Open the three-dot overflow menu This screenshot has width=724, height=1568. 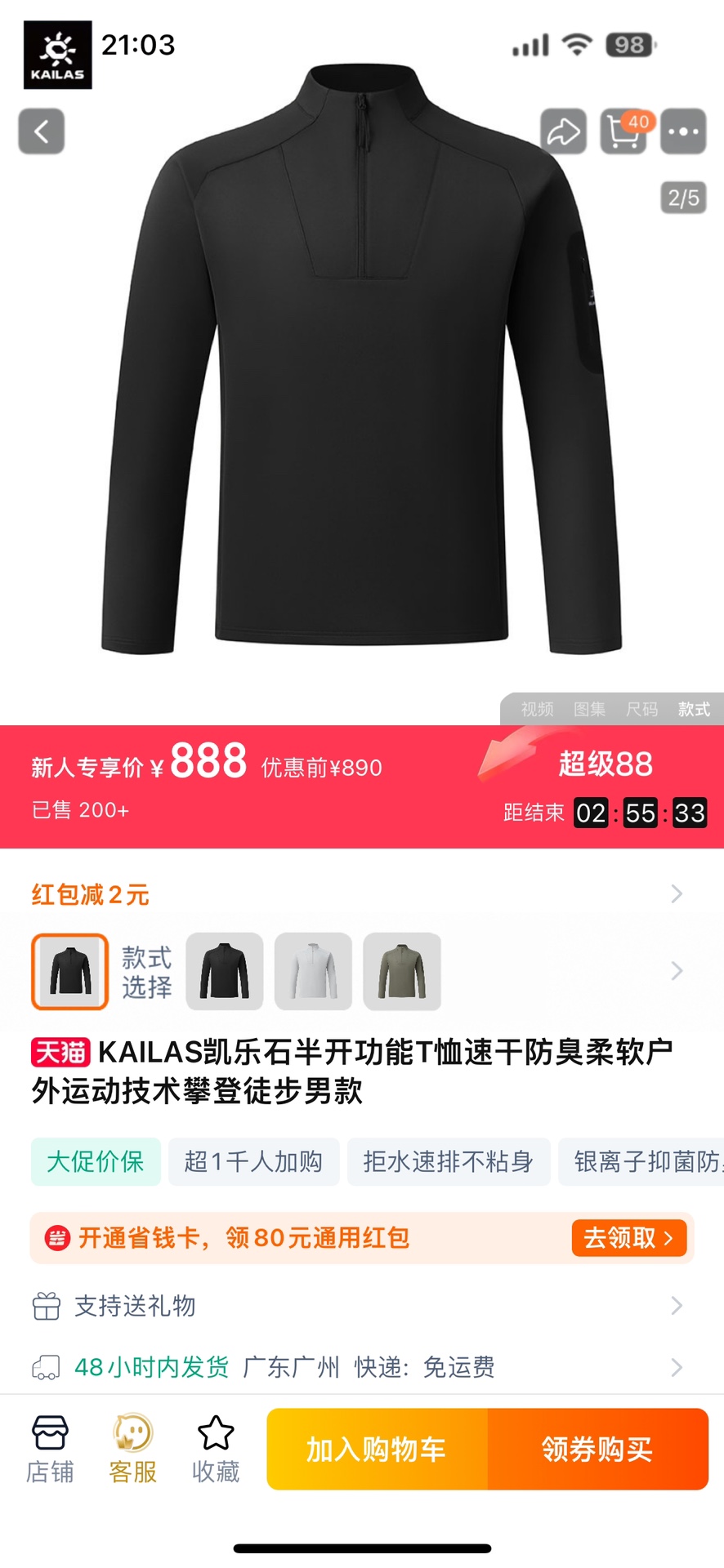683,131
